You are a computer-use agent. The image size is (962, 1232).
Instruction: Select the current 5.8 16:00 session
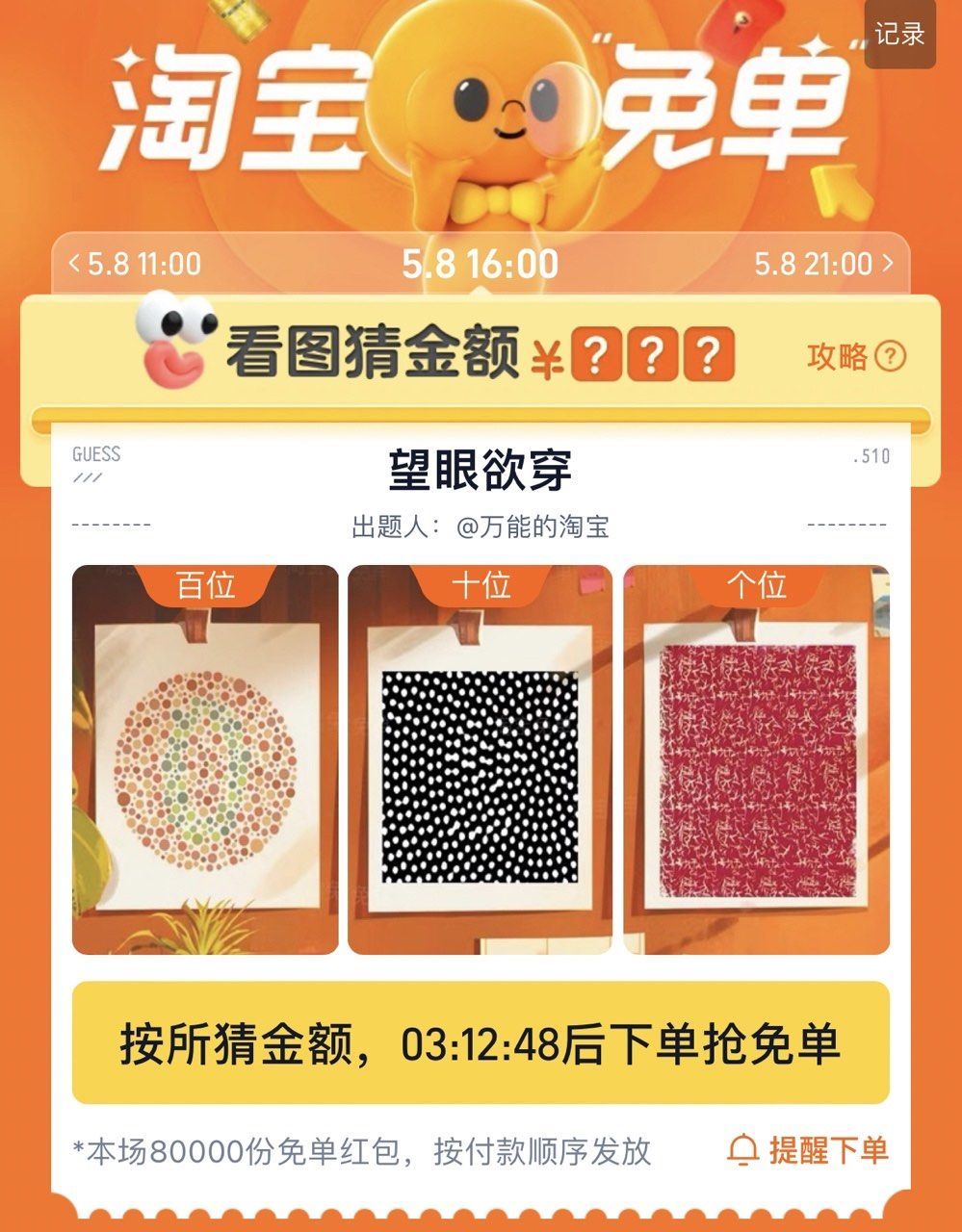point(480,264)
